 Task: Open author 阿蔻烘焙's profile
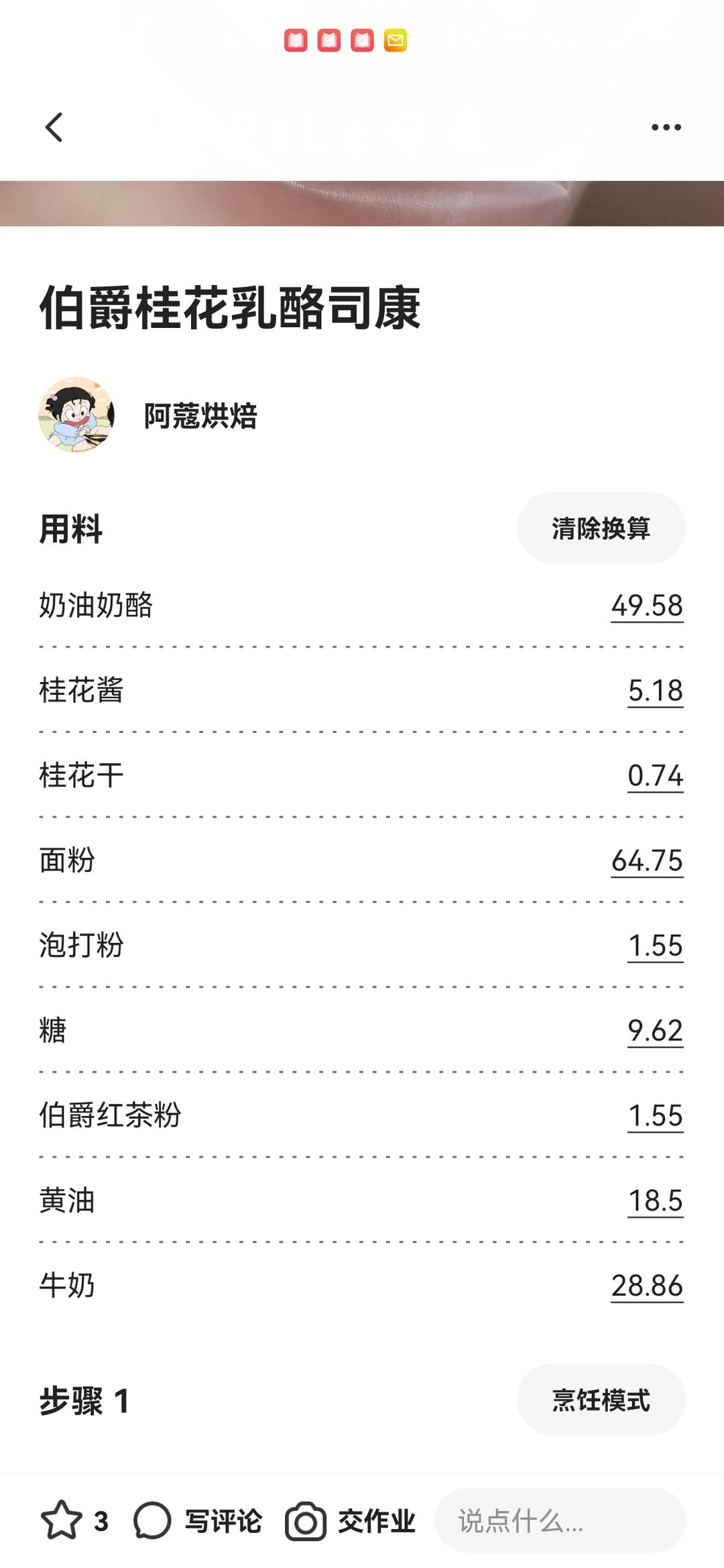pyautogui.click(x=200, y=416)
